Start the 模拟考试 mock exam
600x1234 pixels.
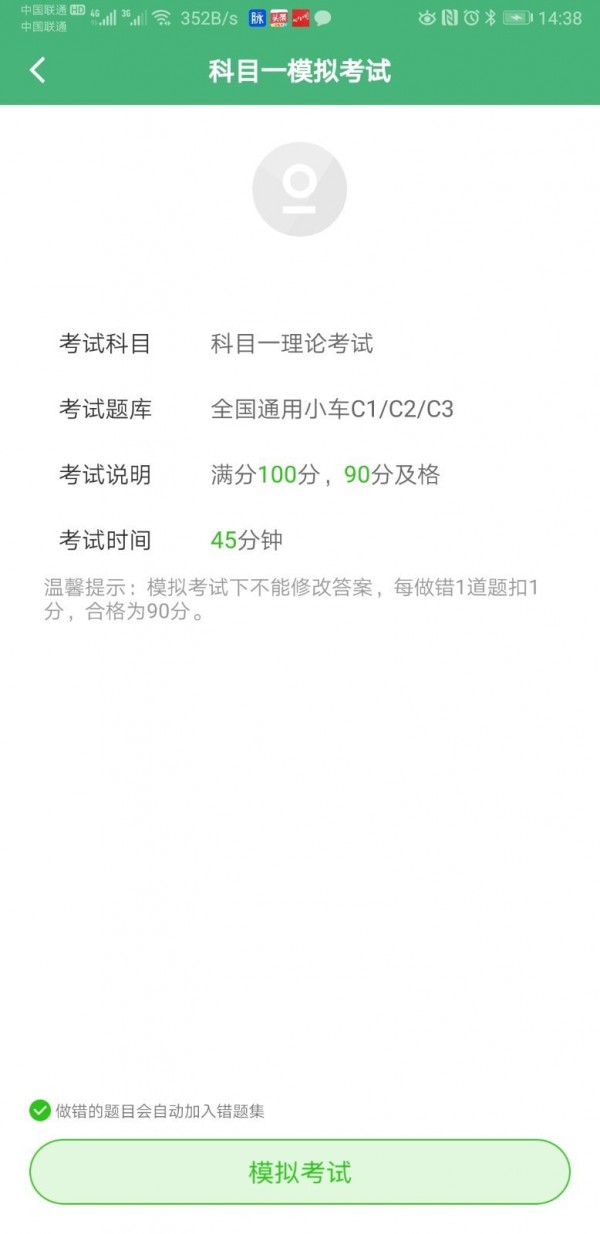click(300, 1171)
